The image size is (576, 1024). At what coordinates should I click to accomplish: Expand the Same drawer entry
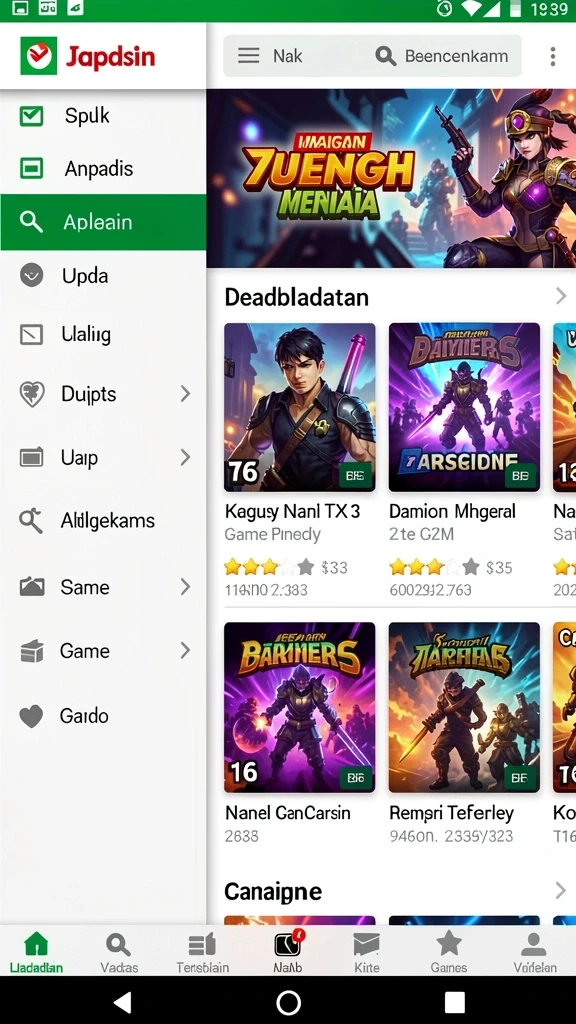click(x=103, y=587)
